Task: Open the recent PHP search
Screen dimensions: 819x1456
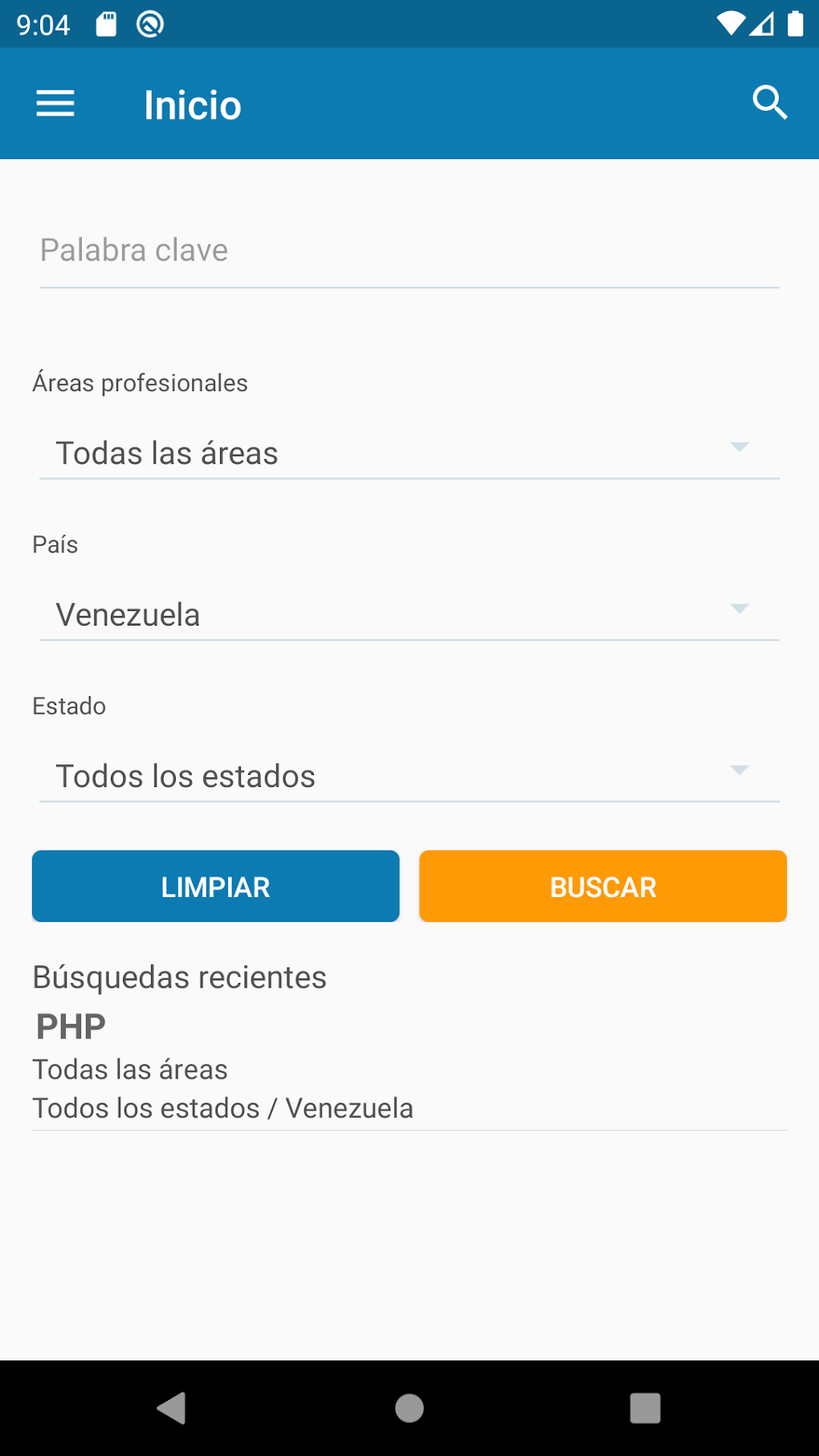Action: coord(409,1067)
